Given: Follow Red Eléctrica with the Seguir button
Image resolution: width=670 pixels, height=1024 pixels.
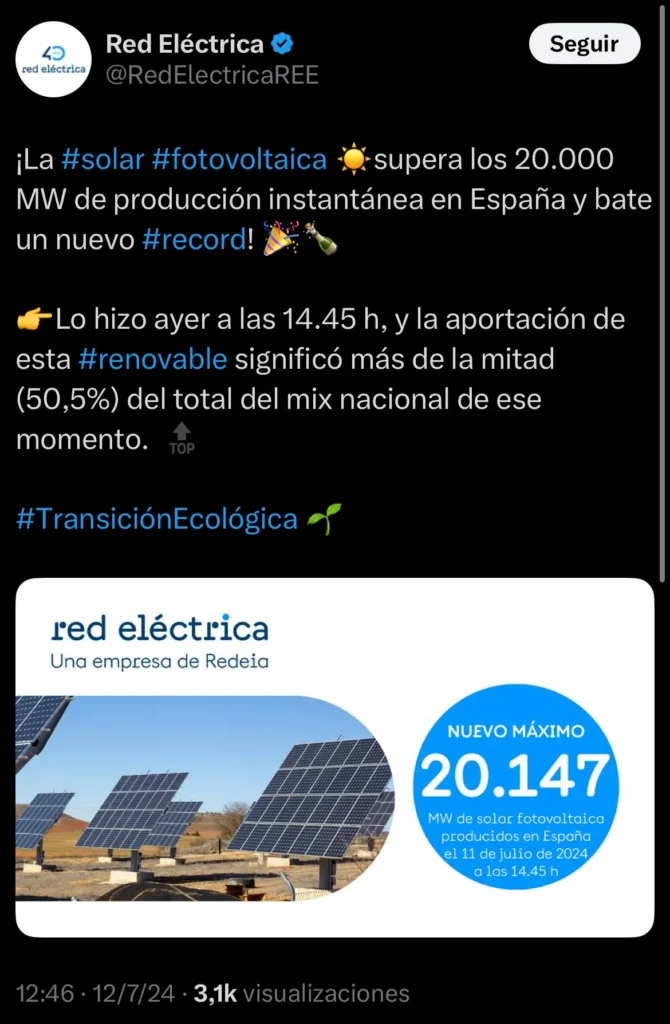Looking at the screenshot, I should coord(583,45).
